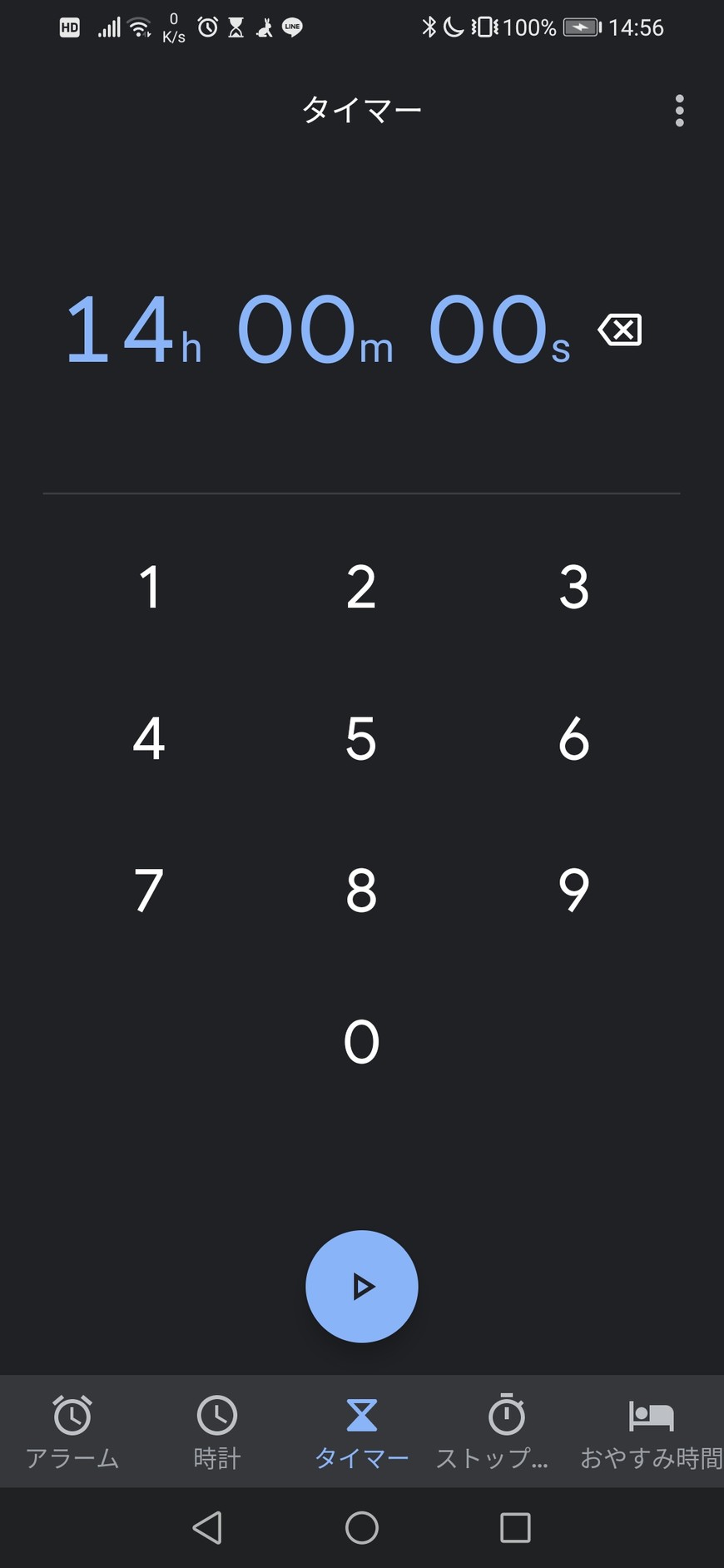724x1568 pixels.
Task: Switch to the アラーム tab
Action: [x=72, y=1432]
